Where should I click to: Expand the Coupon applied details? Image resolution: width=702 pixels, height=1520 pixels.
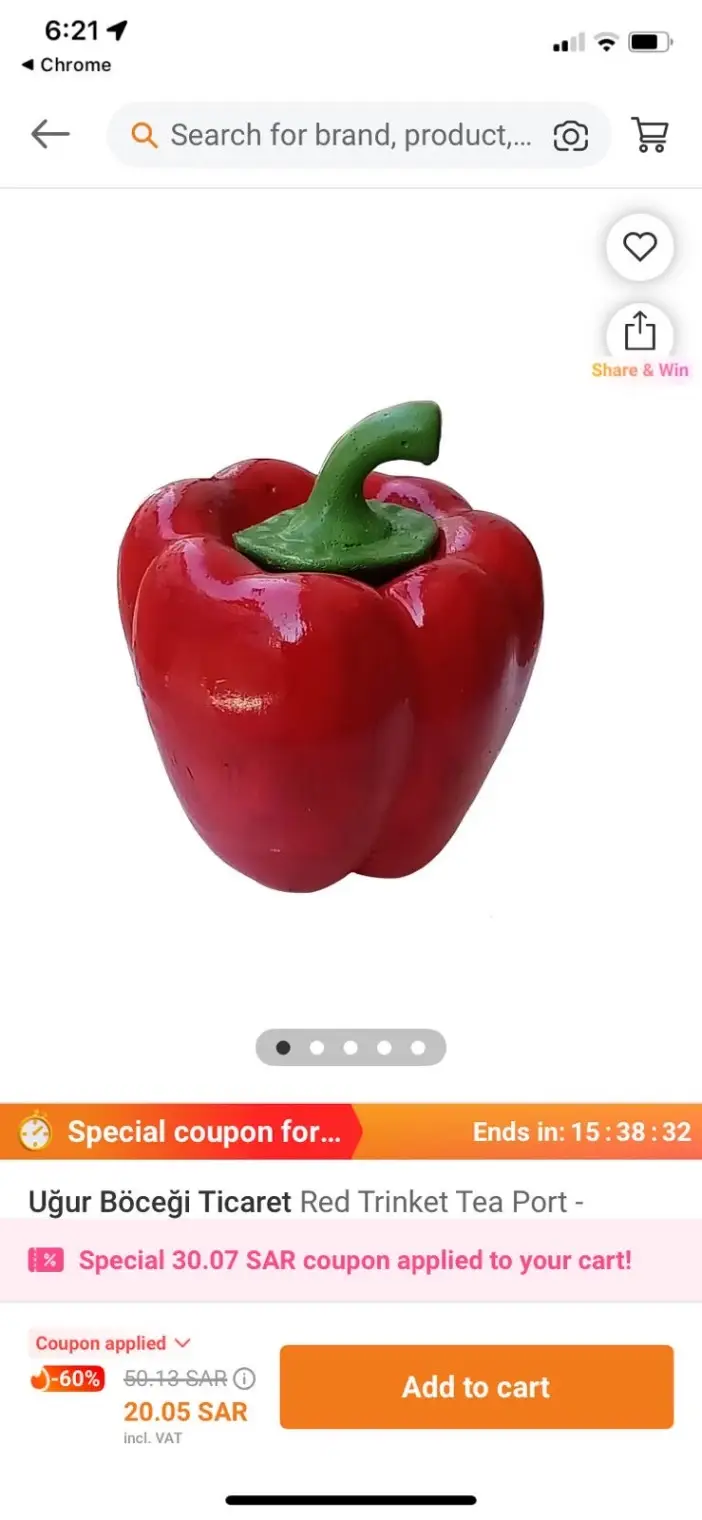(x=112, y=1343)
